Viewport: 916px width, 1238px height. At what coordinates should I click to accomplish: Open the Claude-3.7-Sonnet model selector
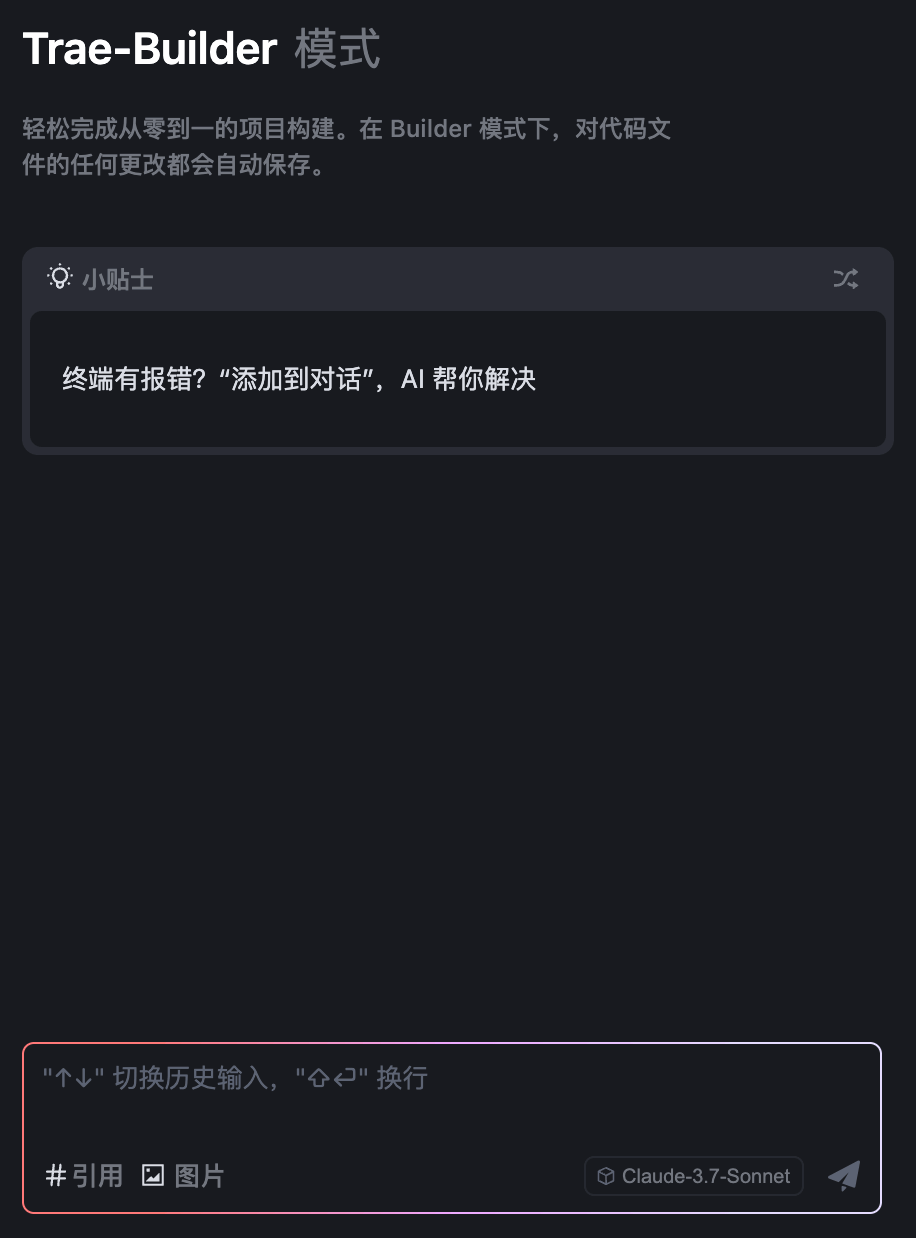point(694,1176)
